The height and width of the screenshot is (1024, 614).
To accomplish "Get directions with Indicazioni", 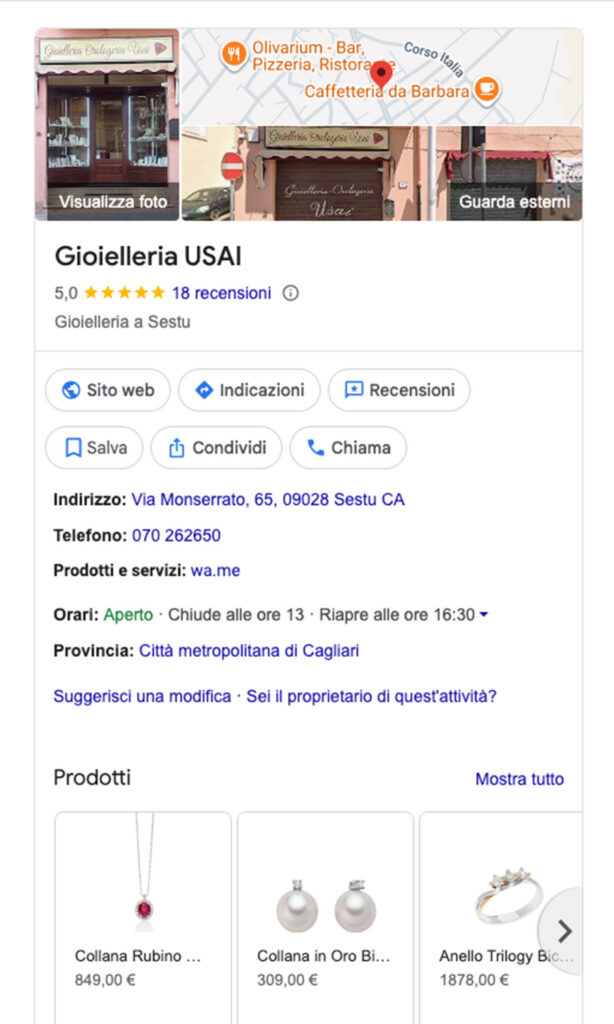I will pos(249,390).
